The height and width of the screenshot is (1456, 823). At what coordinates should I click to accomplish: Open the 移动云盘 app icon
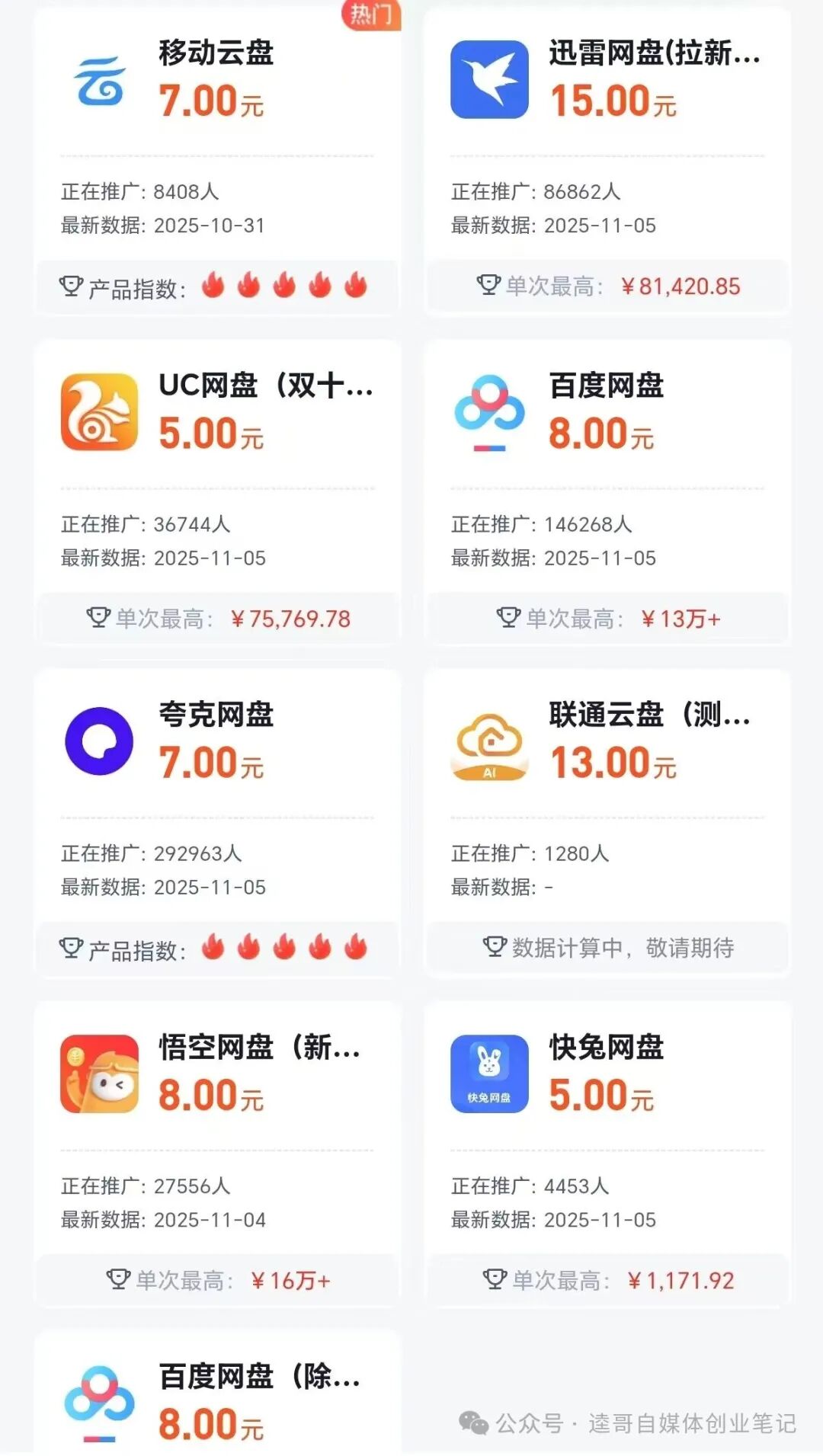pyautogui.click(x=101, y=82)
